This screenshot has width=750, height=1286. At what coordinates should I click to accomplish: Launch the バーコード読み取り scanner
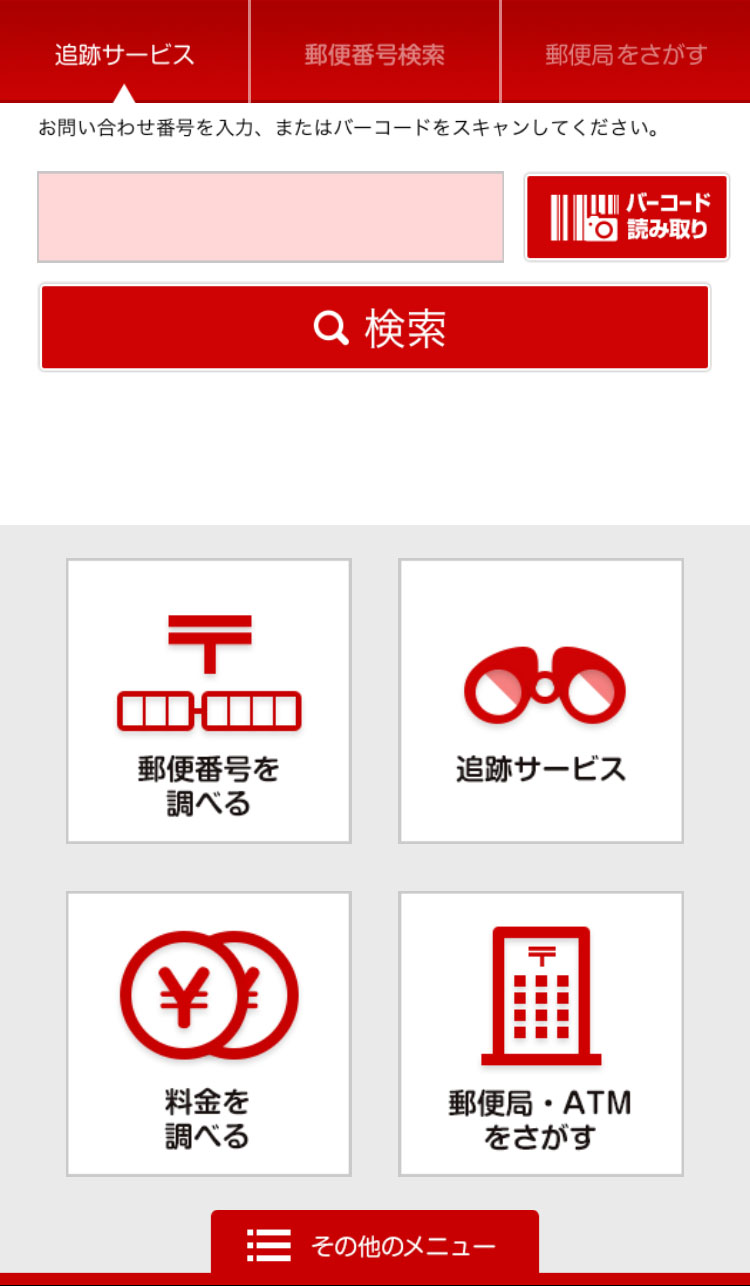coord(627,217)
